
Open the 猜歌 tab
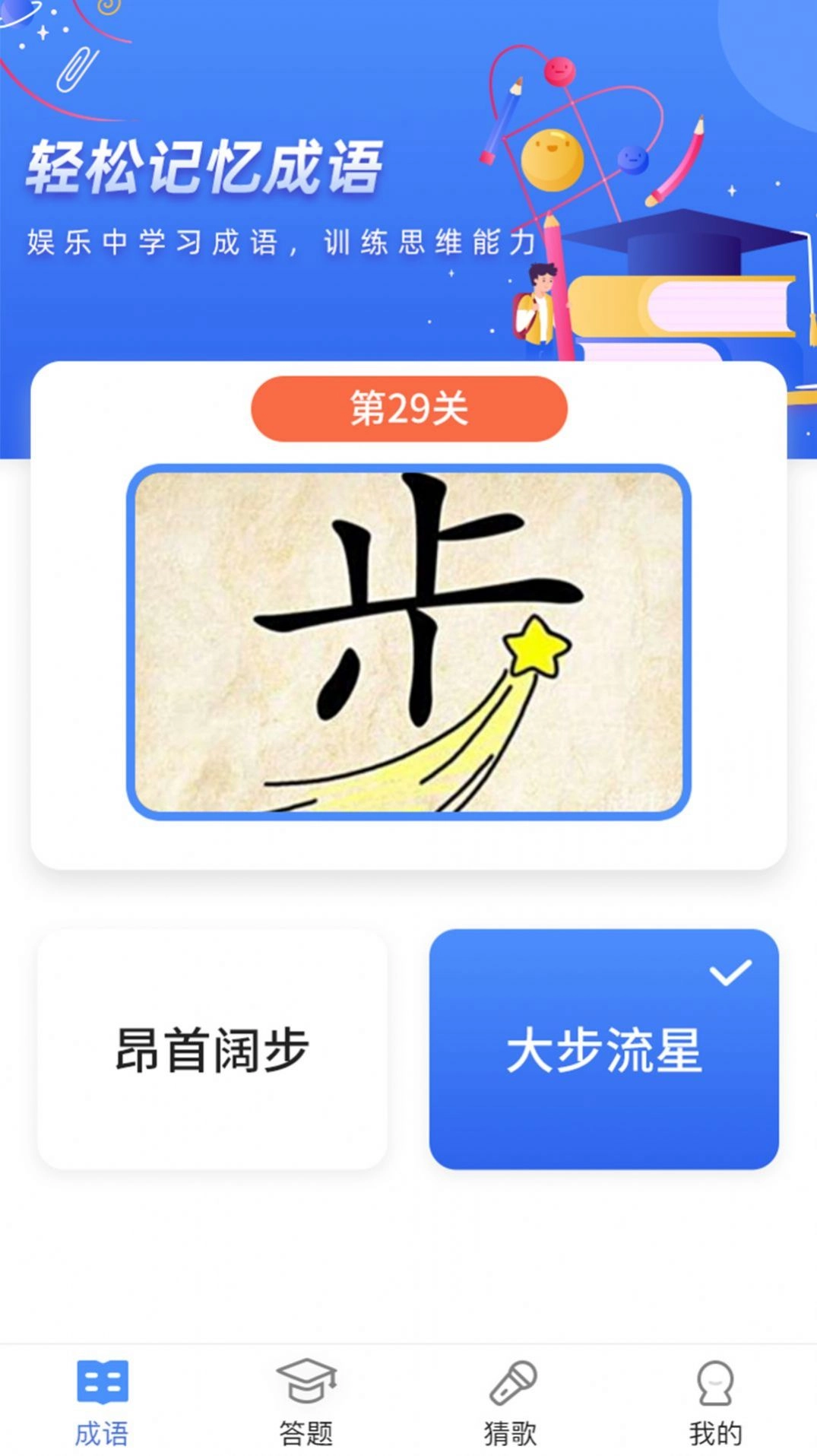pos(511,1401)
